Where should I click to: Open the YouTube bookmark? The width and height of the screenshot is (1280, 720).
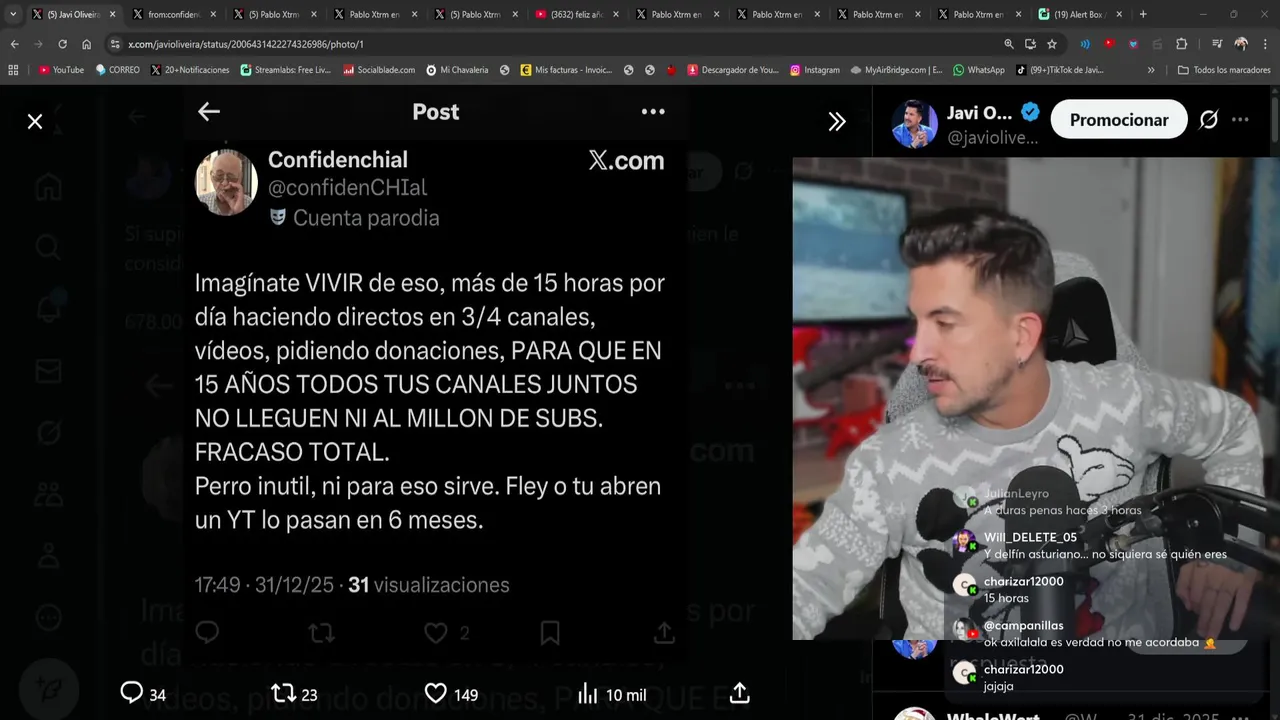[x=60, y=70]
